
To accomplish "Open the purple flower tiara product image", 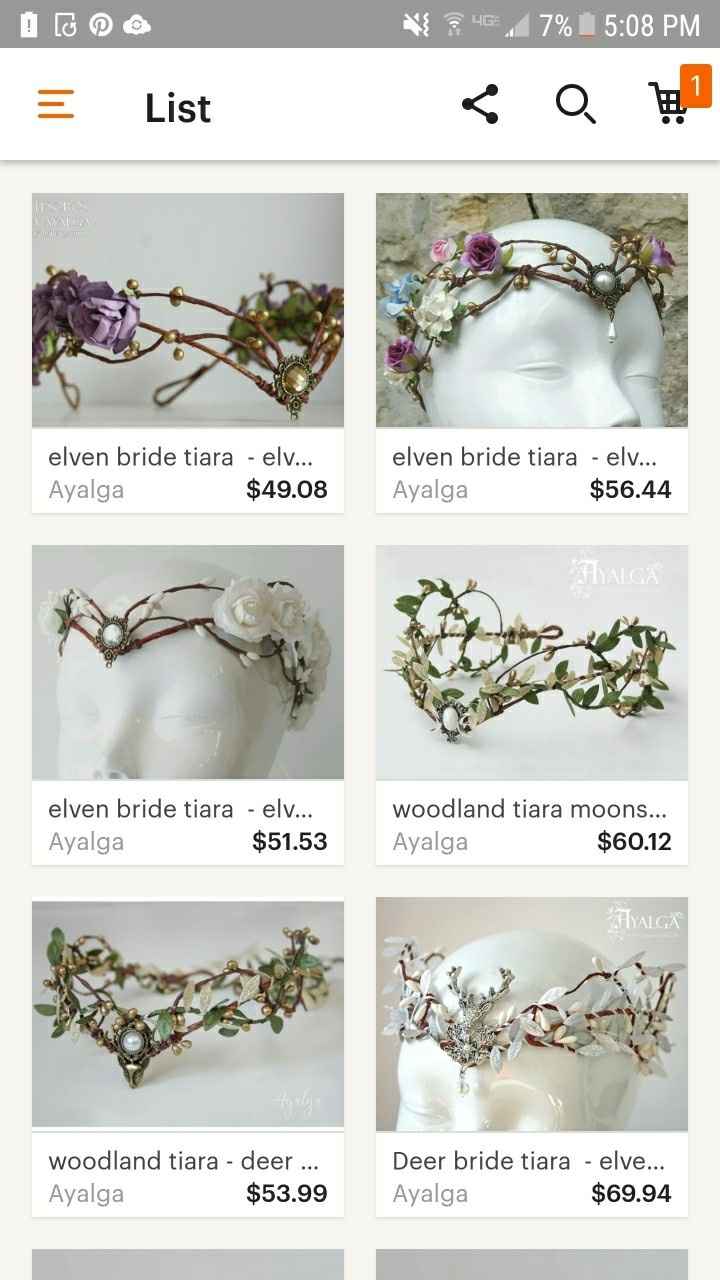I will (187, 310).
